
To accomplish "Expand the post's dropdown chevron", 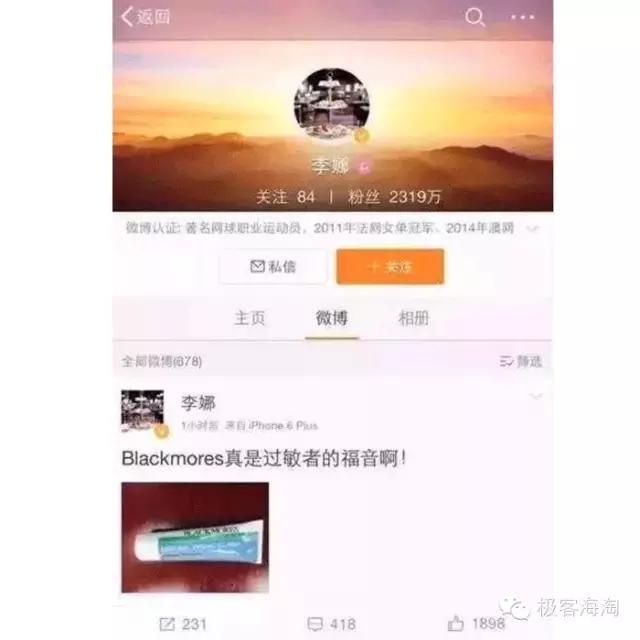I will pos(535,398).
